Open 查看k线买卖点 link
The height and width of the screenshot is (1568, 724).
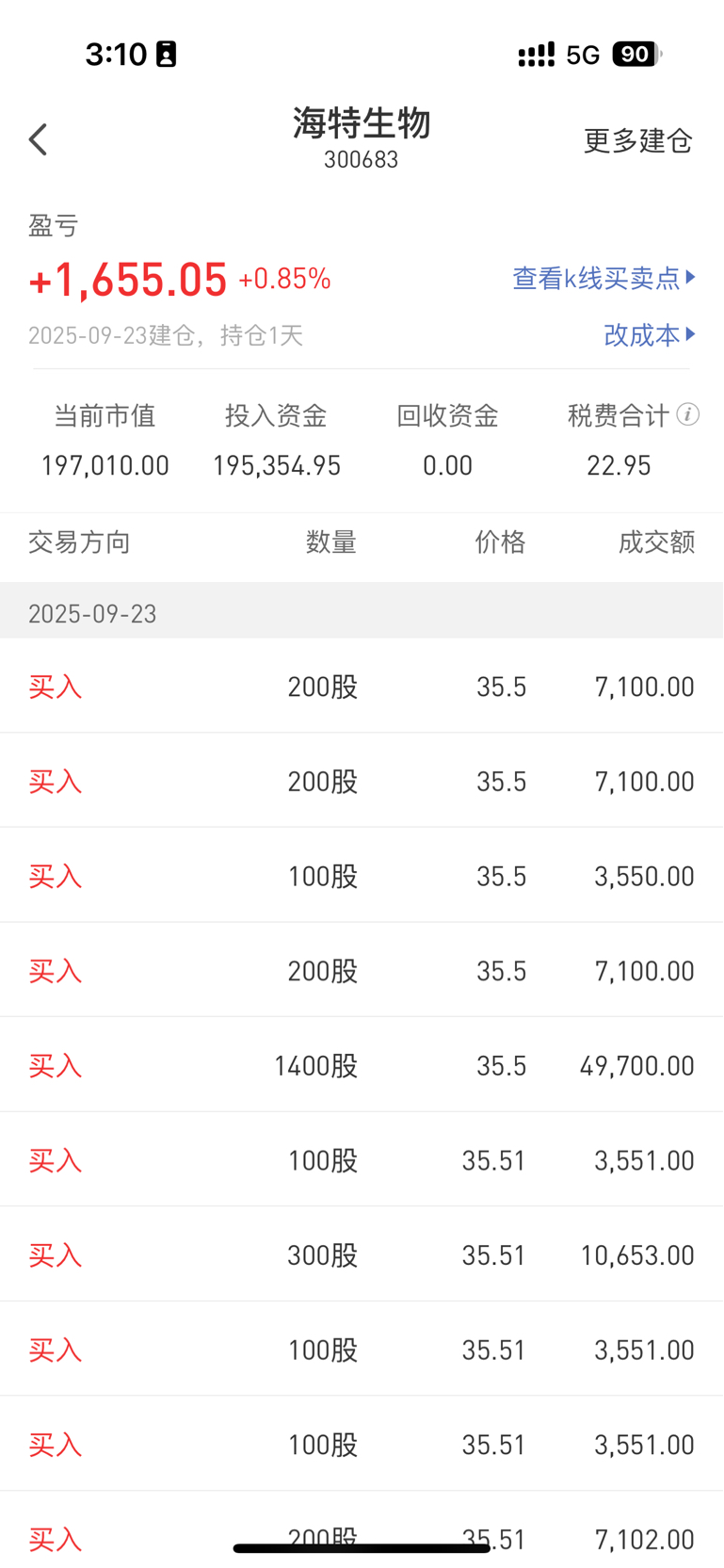pyautogui.click(x=603, y=278)
